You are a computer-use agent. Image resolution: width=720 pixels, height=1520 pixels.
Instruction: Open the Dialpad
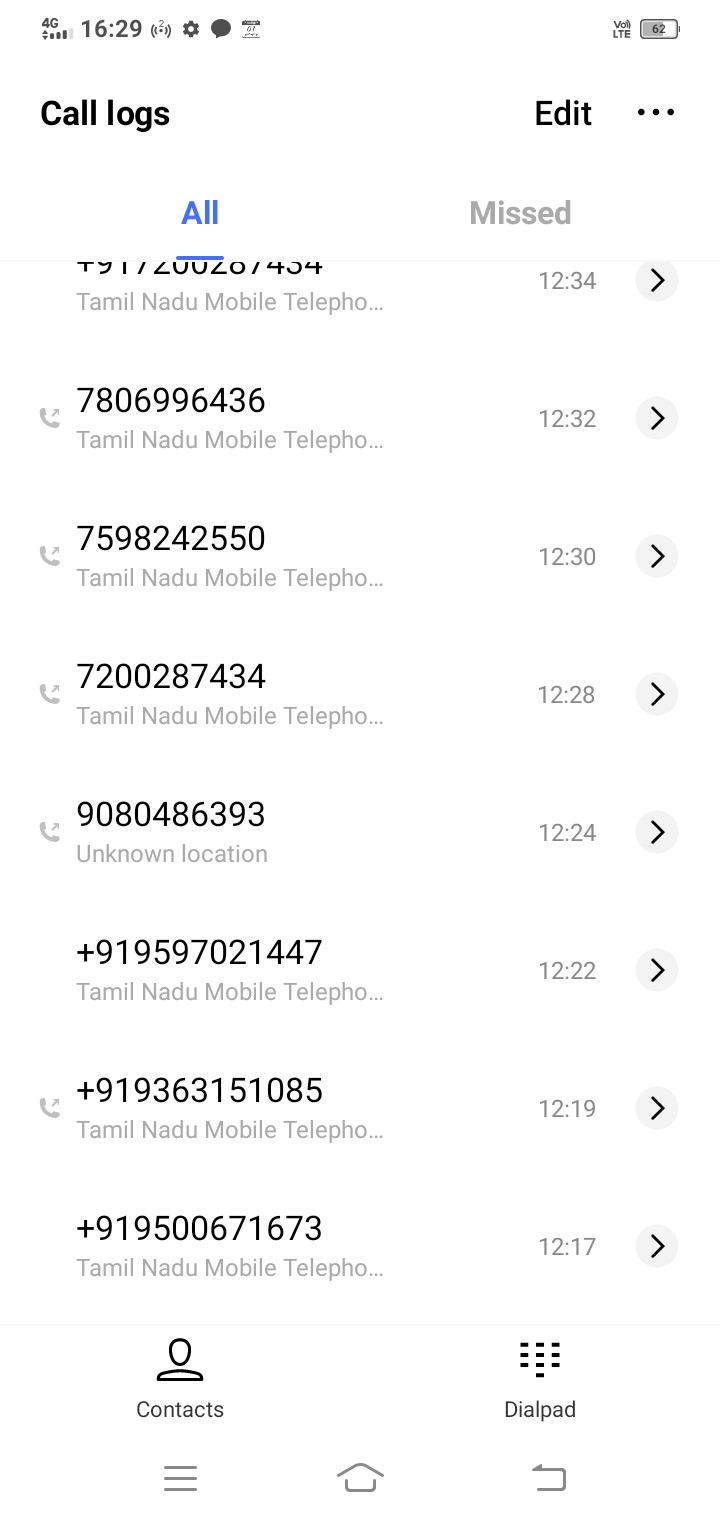(540, 1379)
